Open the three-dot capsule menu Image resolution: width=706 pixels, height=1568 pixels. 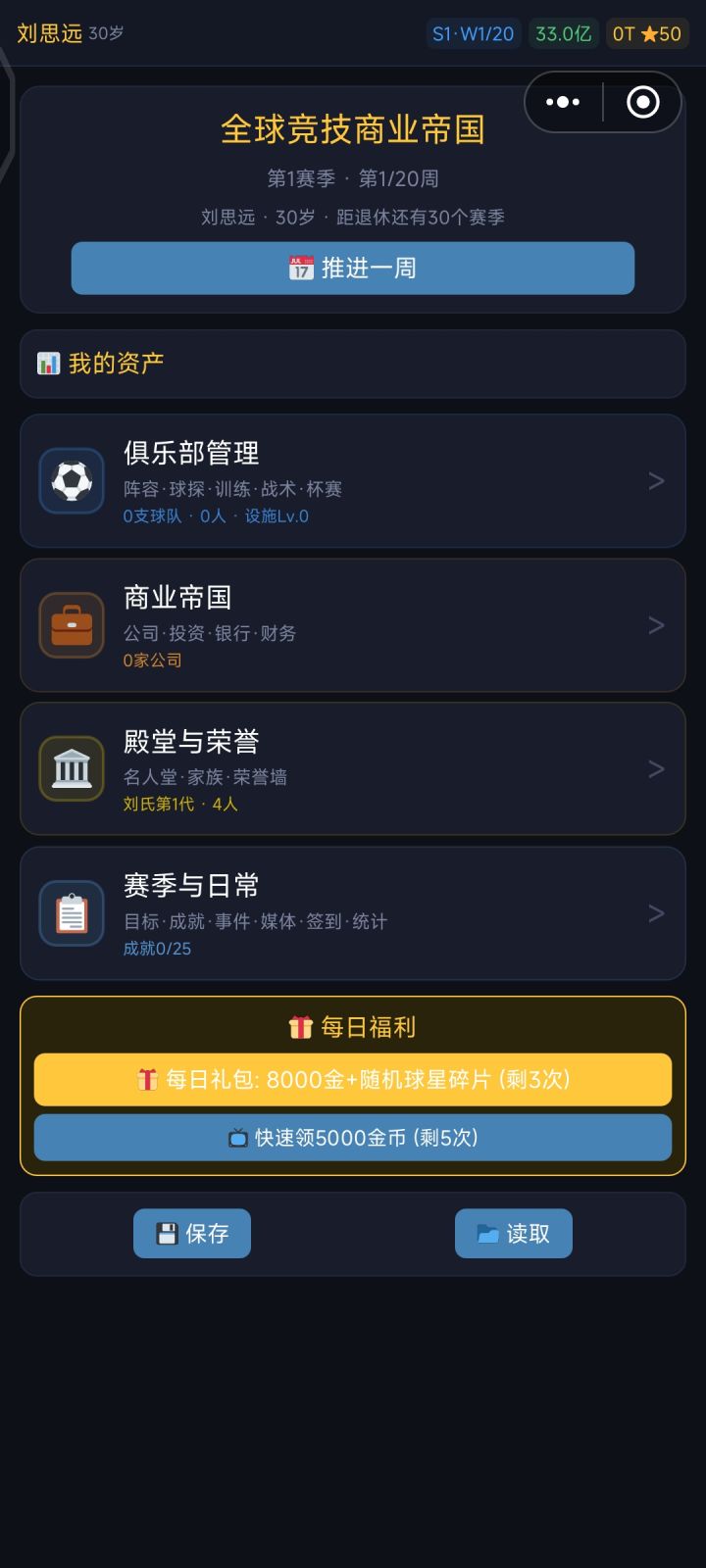[x=562, y=102]
